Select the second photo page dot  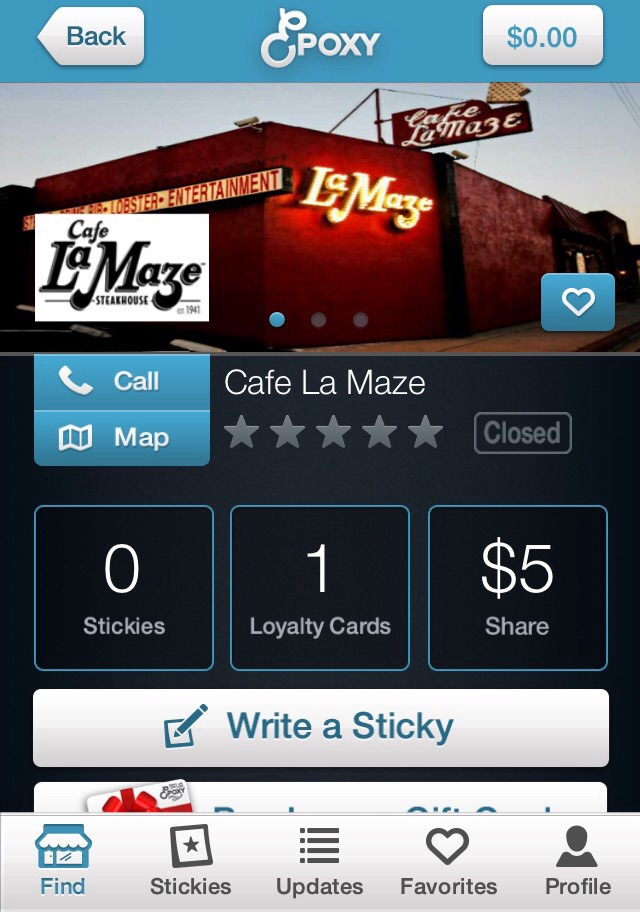click(319, 320)
